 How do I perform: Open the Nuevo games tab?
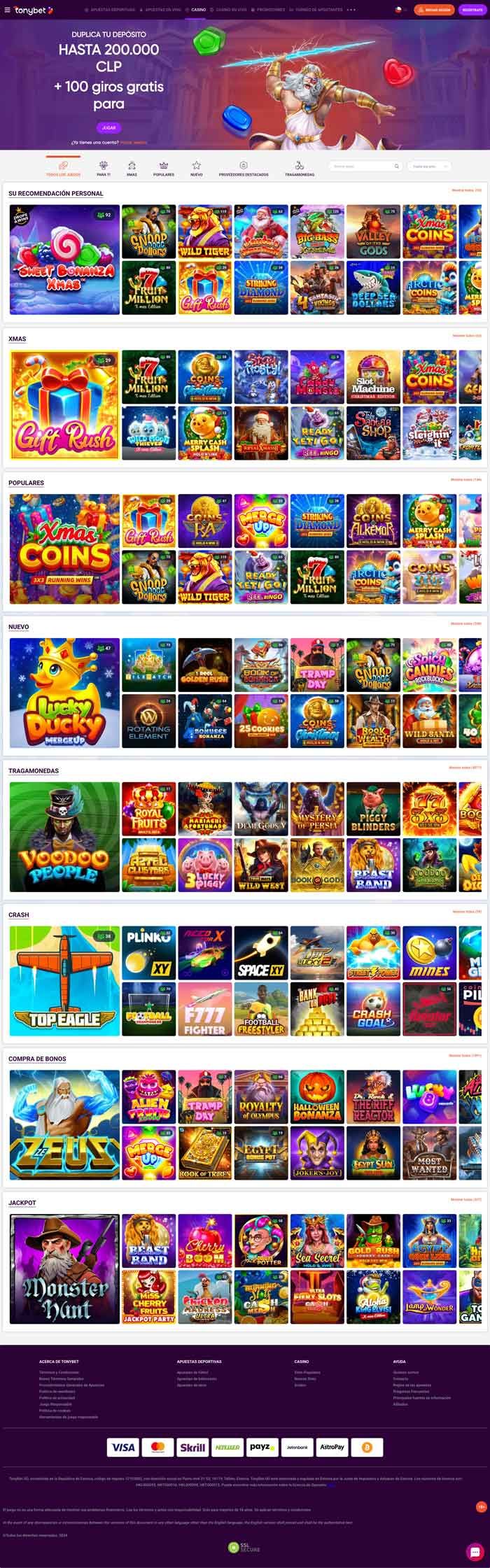click(x=197, y=169)
